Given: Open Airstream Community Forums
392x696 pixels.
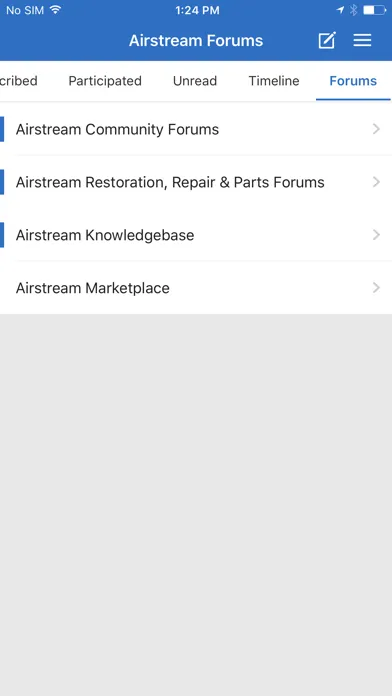Looking at the screenshot, I should 196,129.
